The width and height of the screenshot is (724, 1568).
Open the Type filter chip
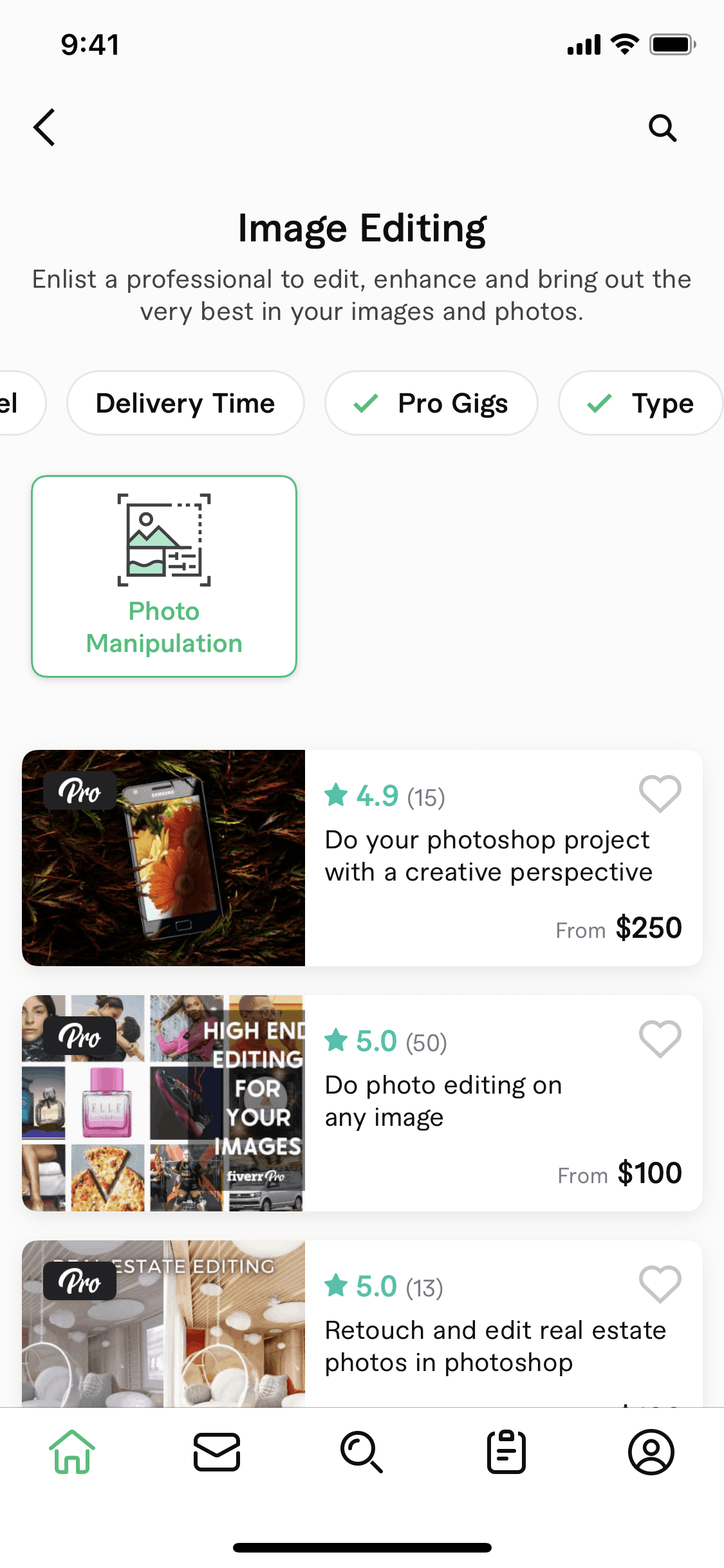(640, 404)
